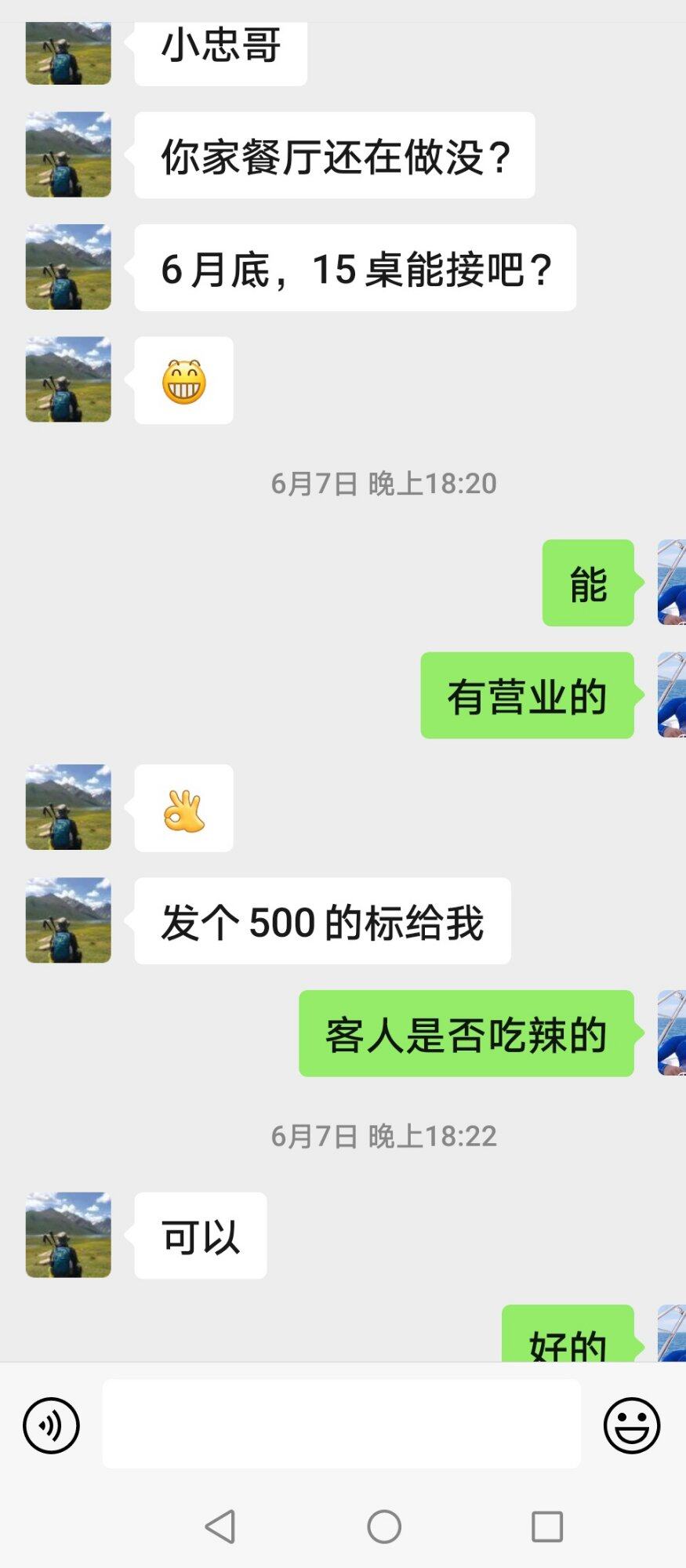Open my avatar beside 有营业的

click(x=671, y=695)
